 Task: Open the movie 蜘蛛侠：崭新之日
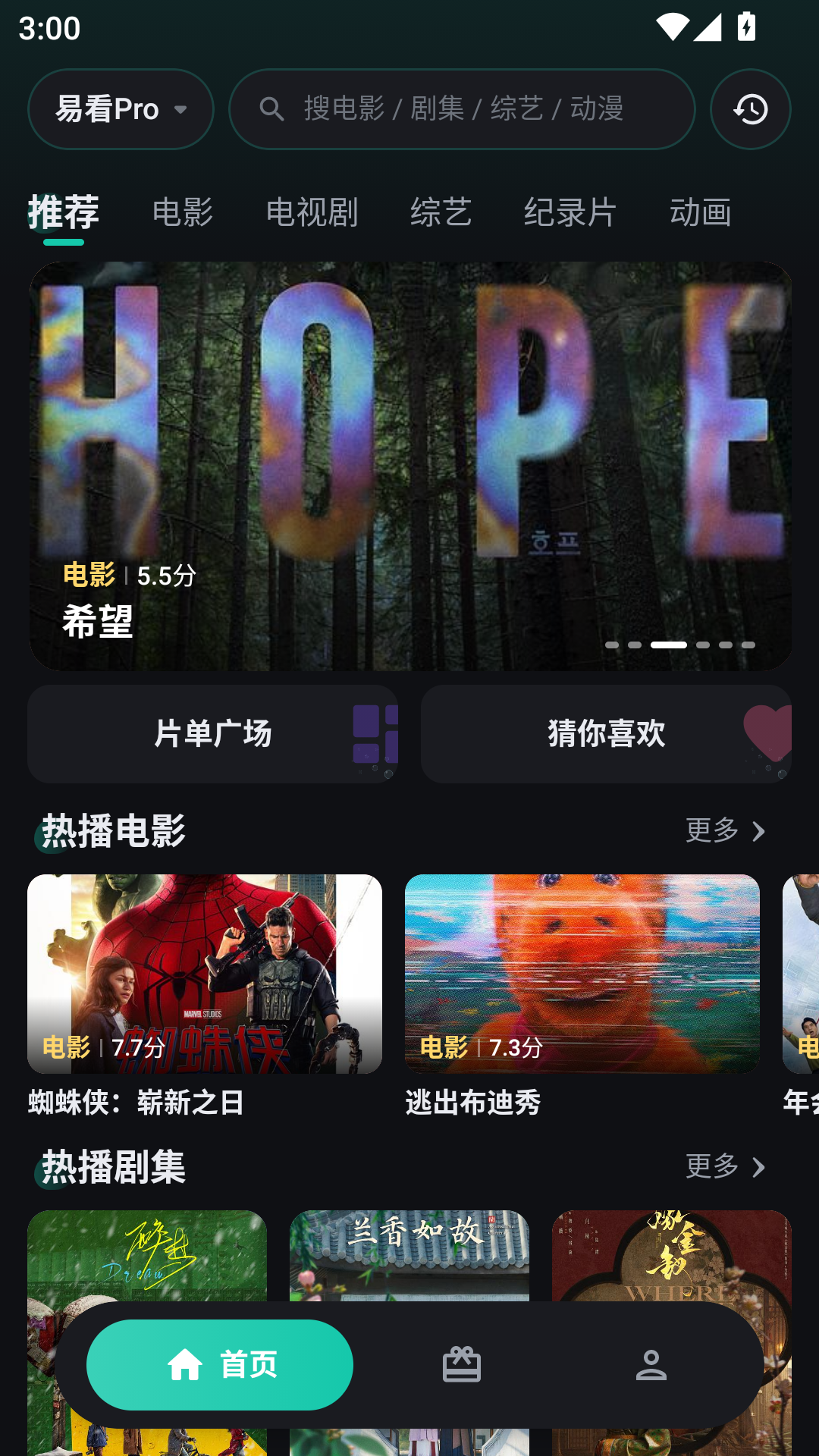click(x=205, y=995)
